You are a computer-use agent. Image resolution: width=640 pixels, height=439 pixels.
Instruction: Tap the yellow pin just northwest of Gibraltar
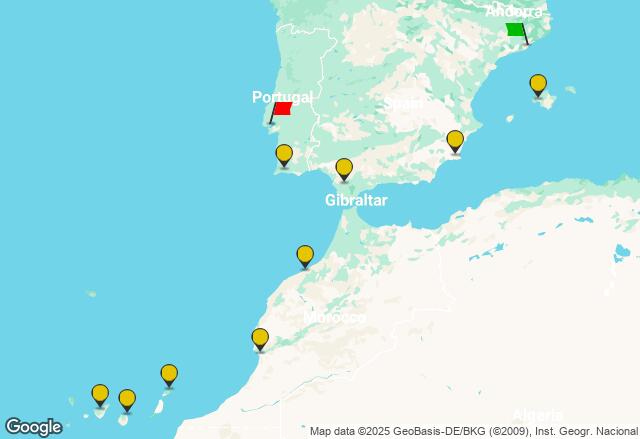point(344,168)
